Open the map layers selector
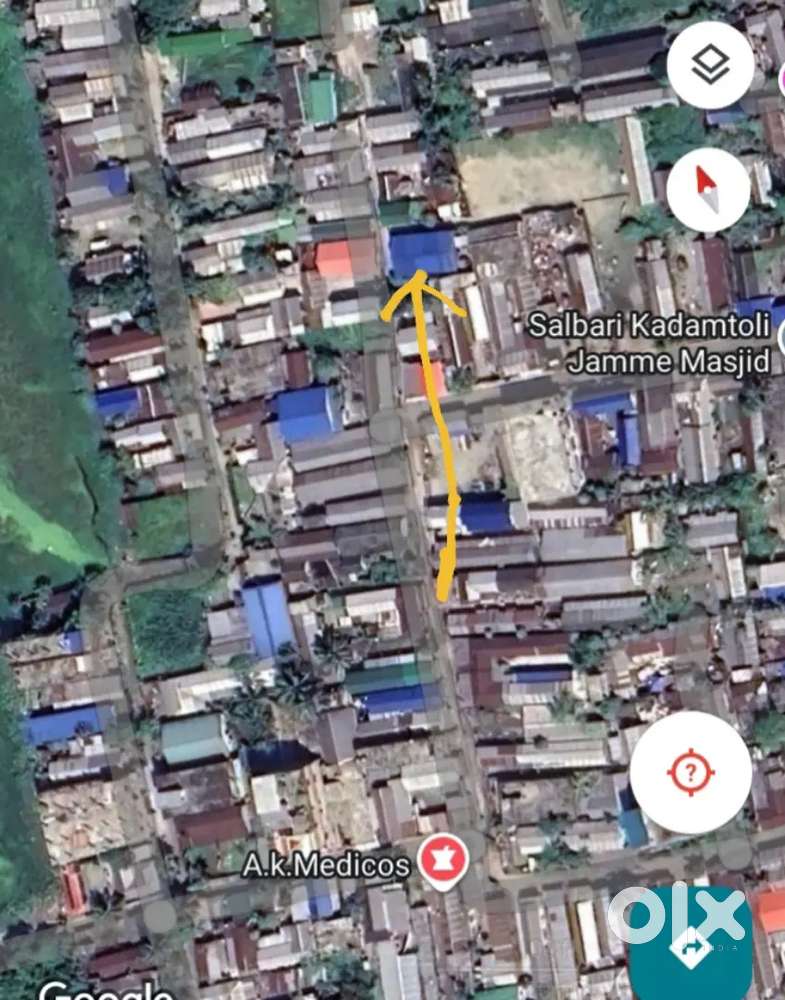The height and width of the screenshot is (1000, 785). tap(710, 65)
